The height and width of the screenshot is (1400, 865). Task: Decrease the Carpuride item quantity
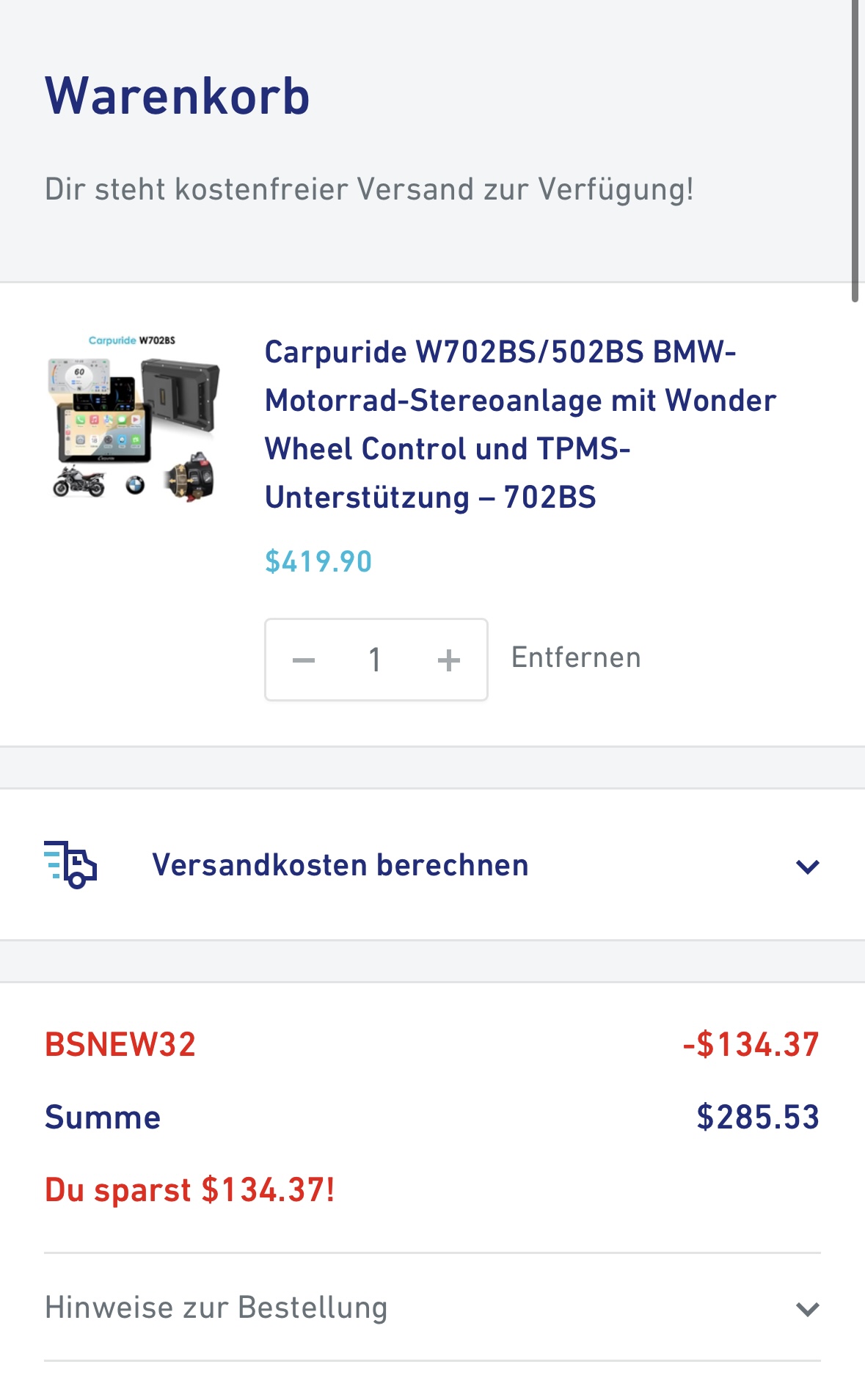[x=304, y=660]
